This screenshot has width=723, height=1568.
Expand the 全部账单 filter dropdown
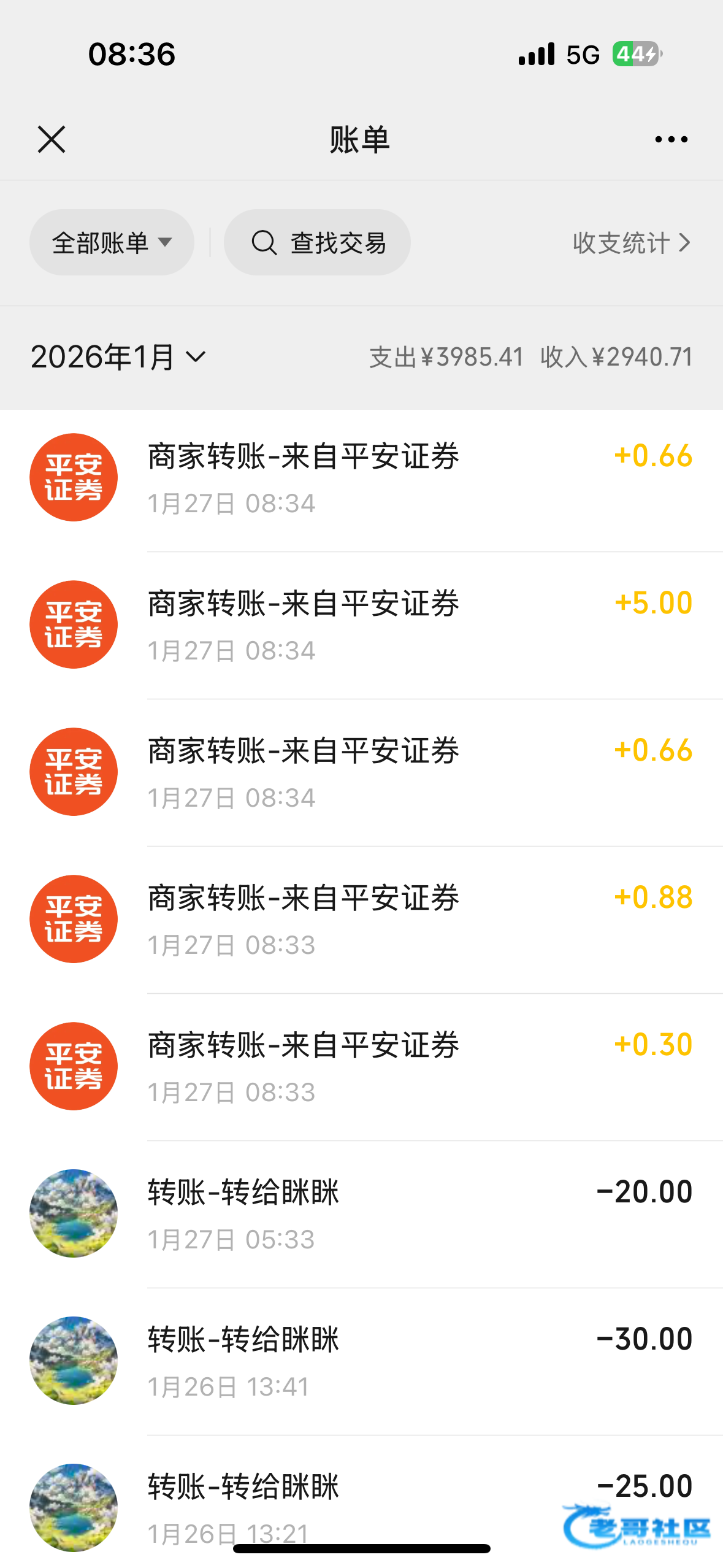pyautogui.click(x=112, y=242)
